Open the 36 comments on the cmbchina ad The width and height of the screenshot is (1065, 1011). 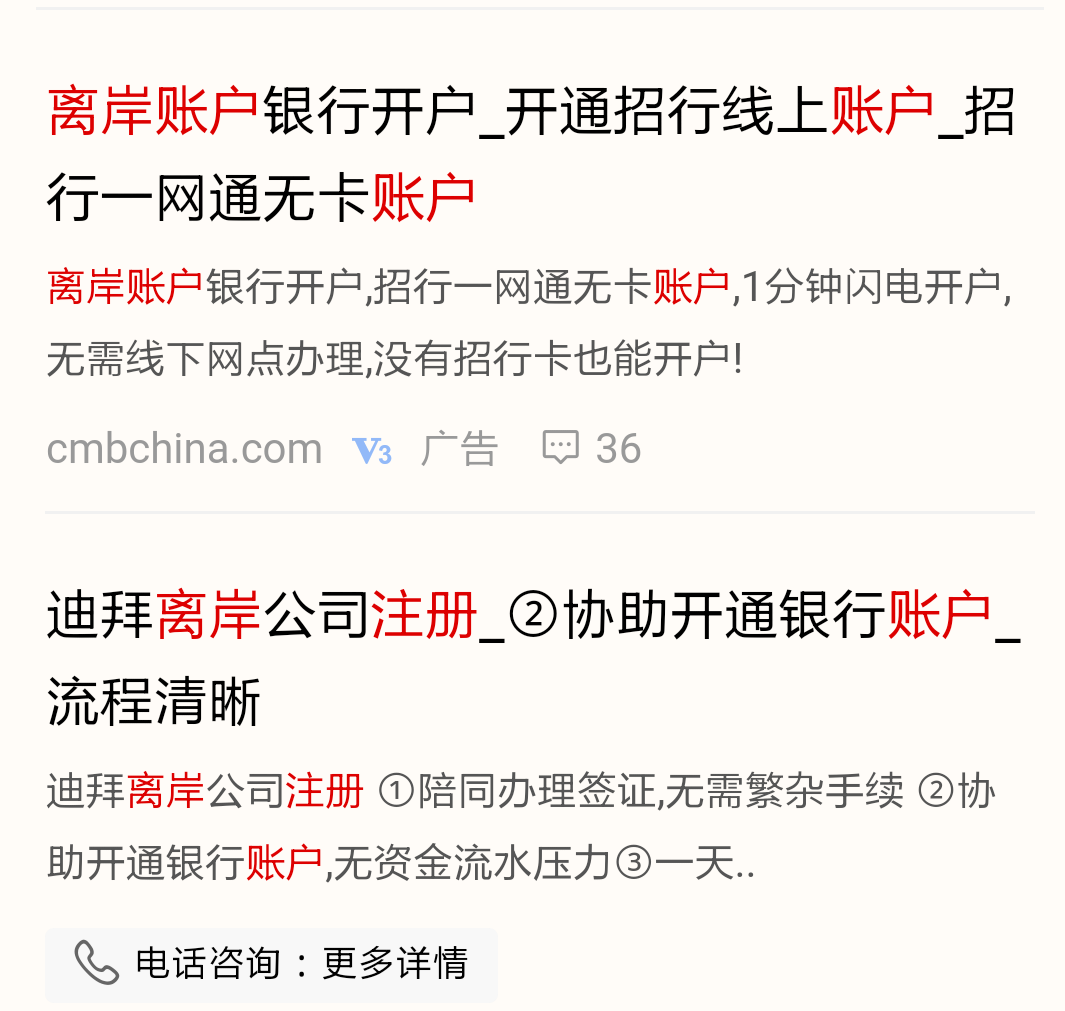tap(591, 449)
